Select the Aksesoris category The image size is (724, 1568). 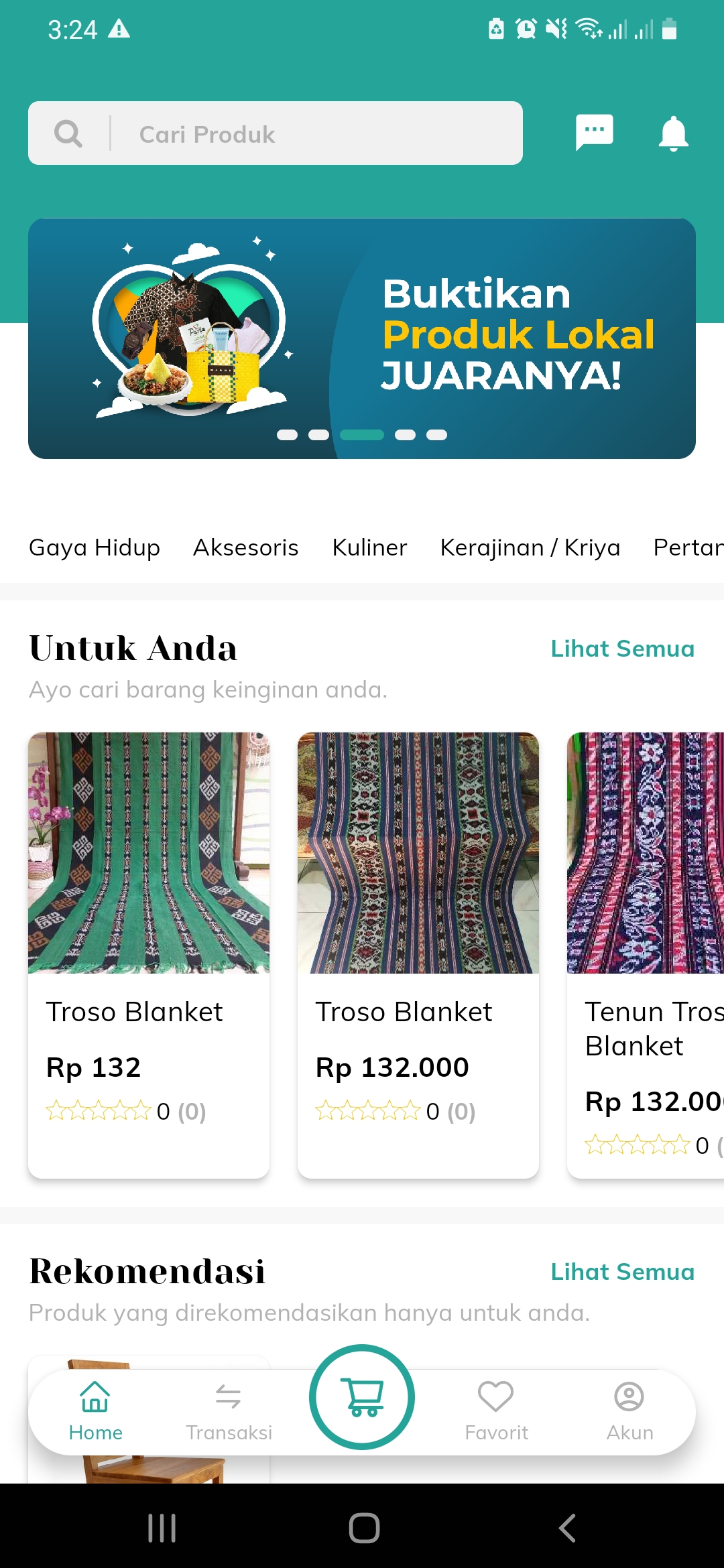pos(246,547)
